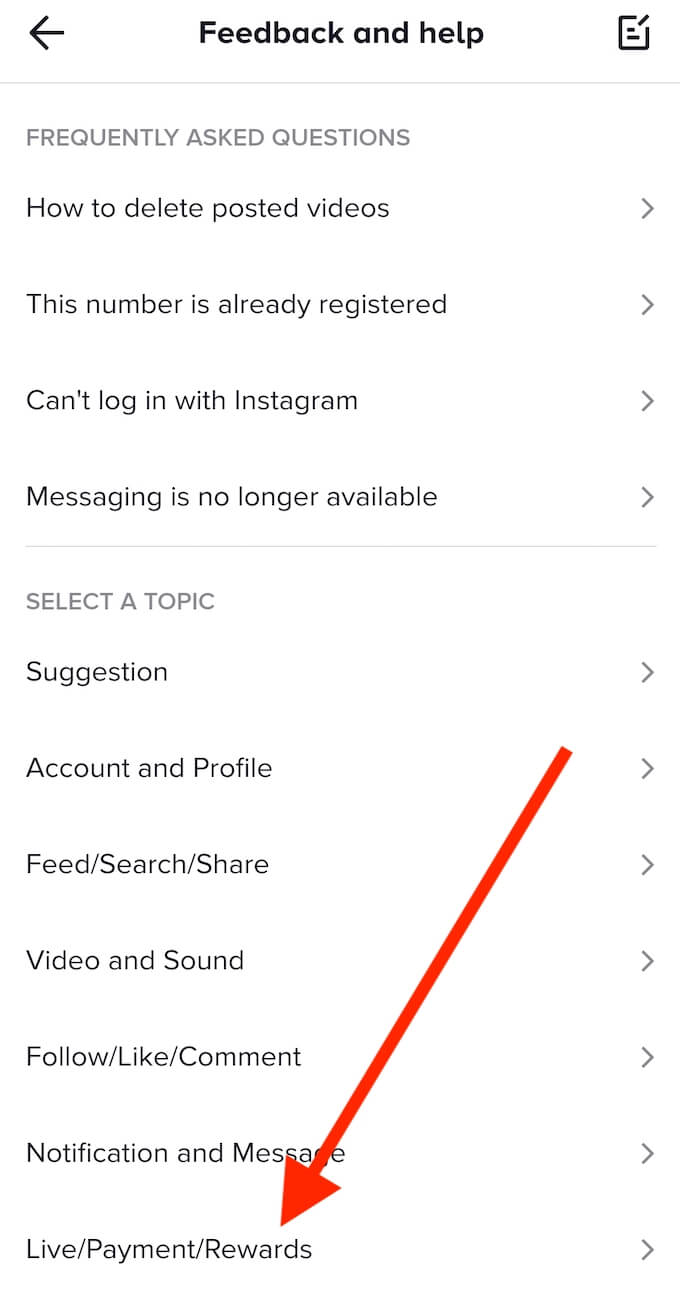Open How to delete posted videos
The image size is (680, 1305).
click(340, 208)
